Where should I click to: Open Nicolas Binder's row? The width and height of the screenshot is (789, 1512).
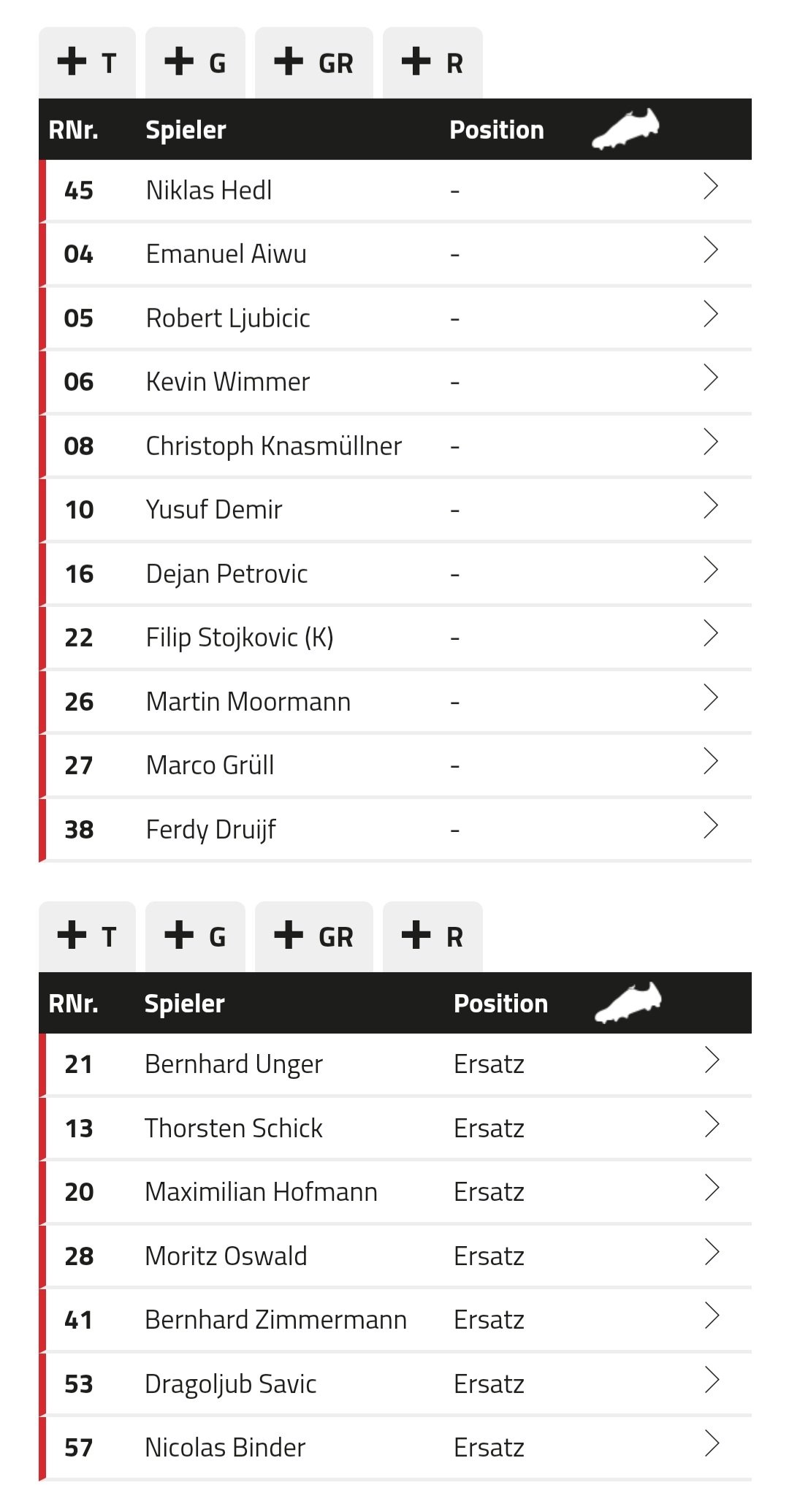click(395, 1448)
